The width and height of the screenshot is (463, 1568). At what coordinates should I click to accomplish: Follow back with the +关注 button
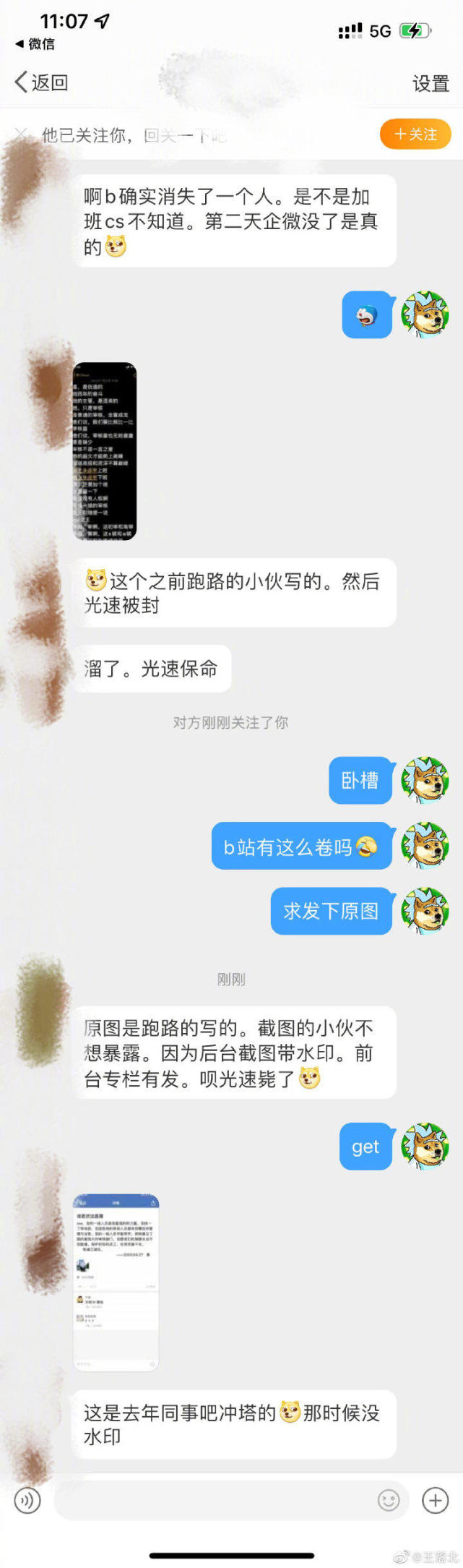[415, 134]
